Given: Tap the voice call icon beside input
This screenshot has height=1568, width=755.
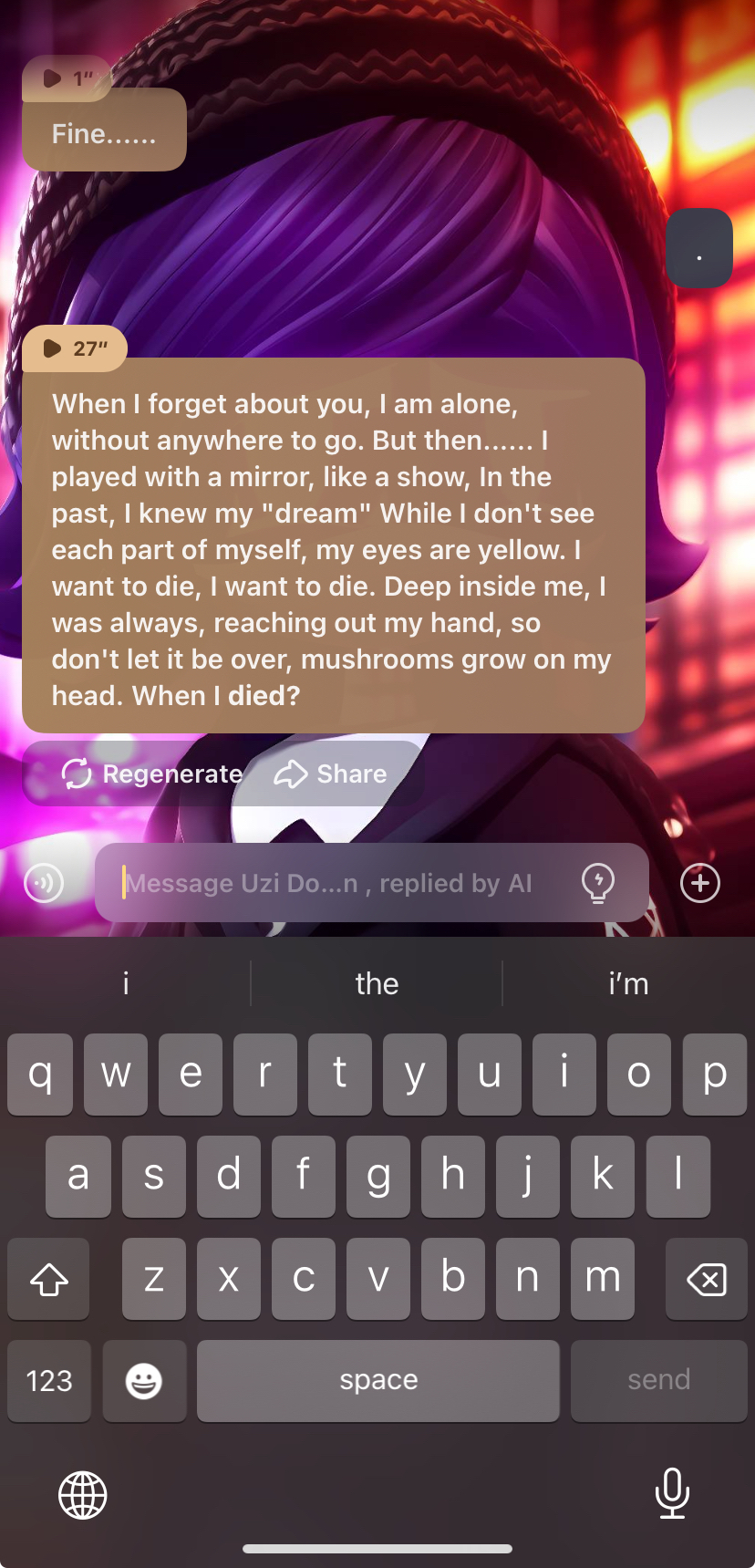Looking at the screenshot, I should tap(44, 883).
